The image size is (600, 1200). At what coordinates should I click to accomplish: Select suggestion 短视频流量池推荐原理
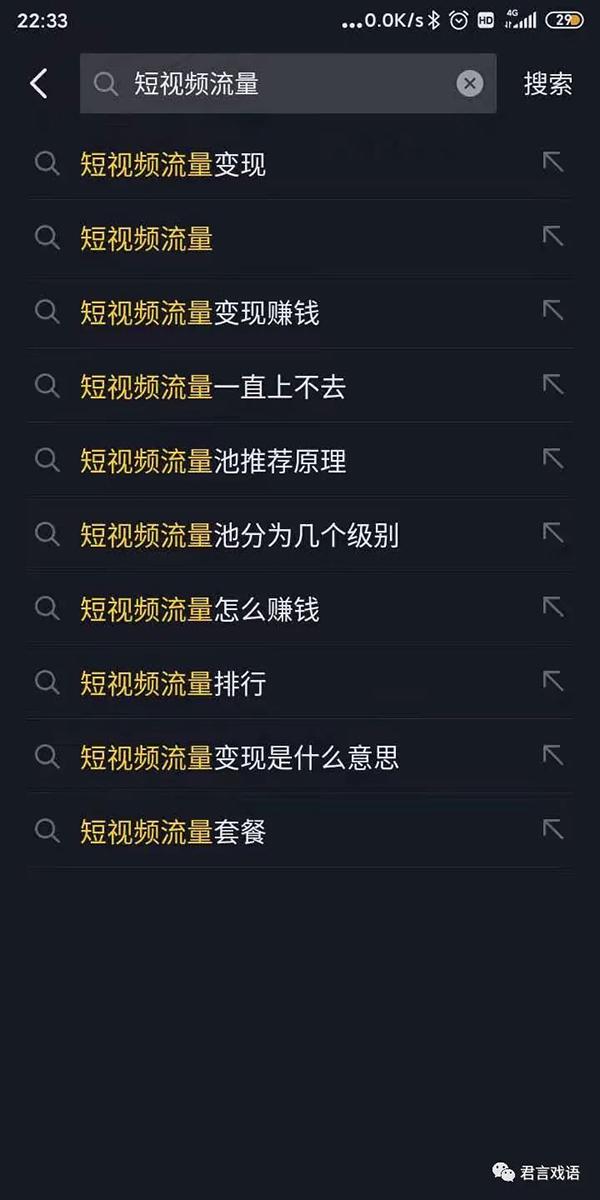pyautogui.click(x=213, y=461)
